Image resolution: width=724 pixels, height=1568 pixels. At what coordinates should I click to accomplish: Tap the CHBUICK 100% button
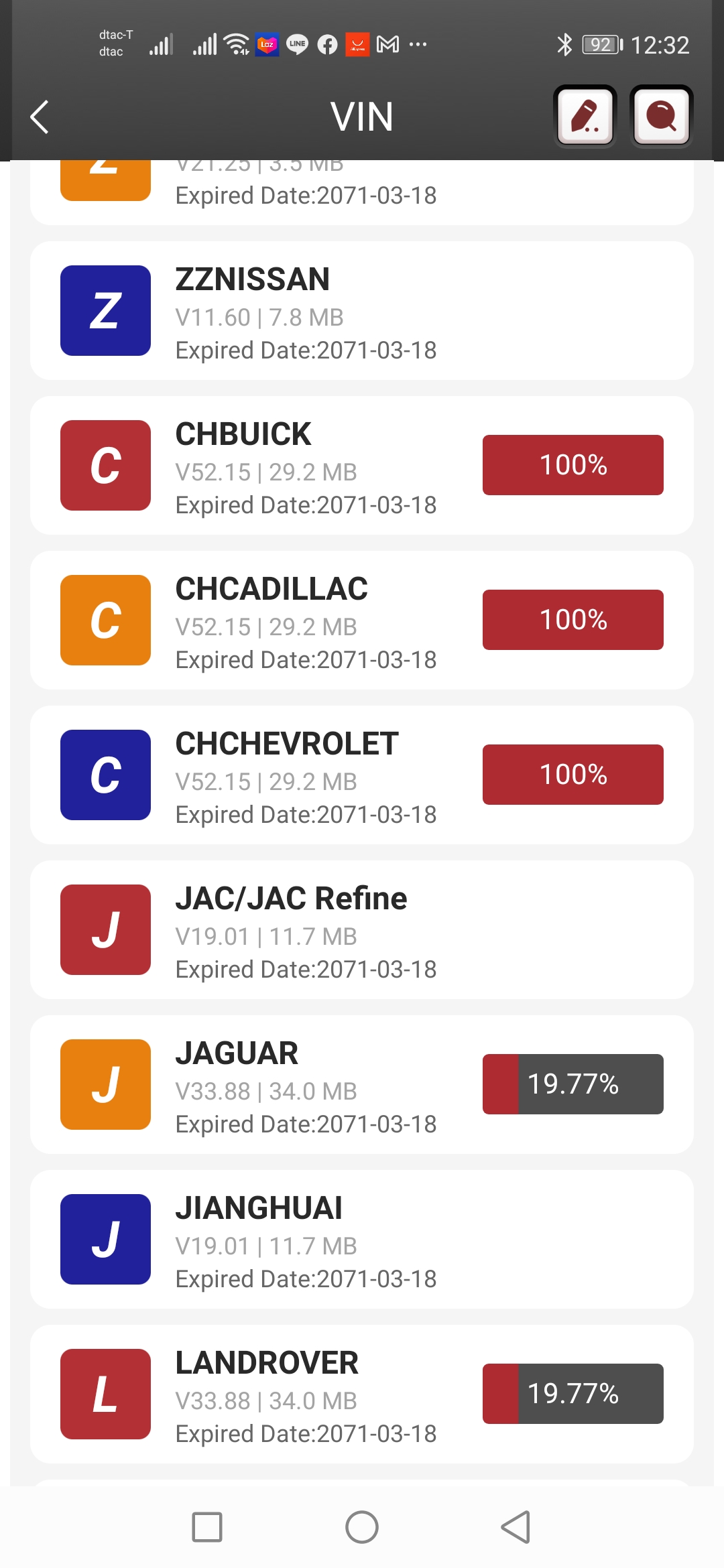(573, 465)
